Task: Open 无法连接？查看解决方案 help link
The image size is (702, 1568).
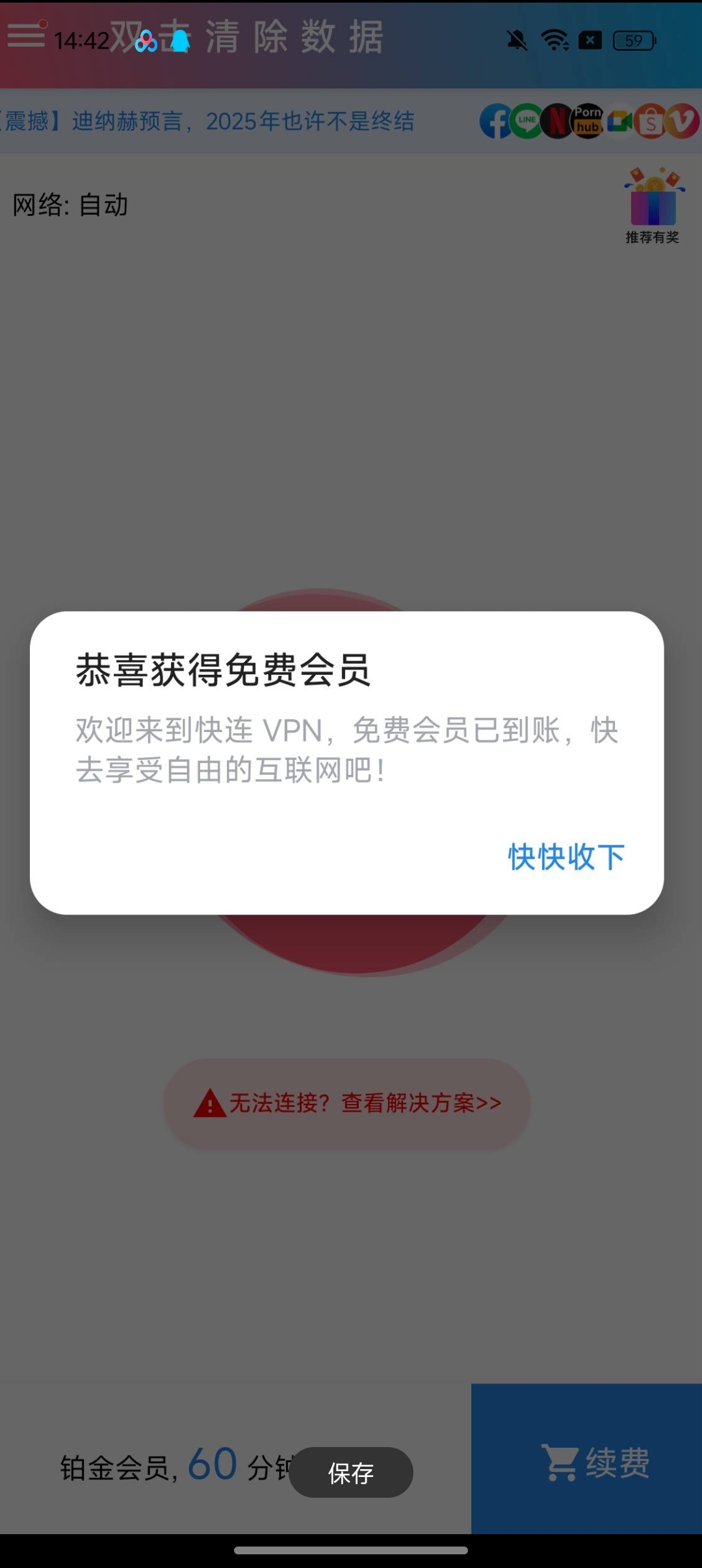Action: (x=348, y=1103)
